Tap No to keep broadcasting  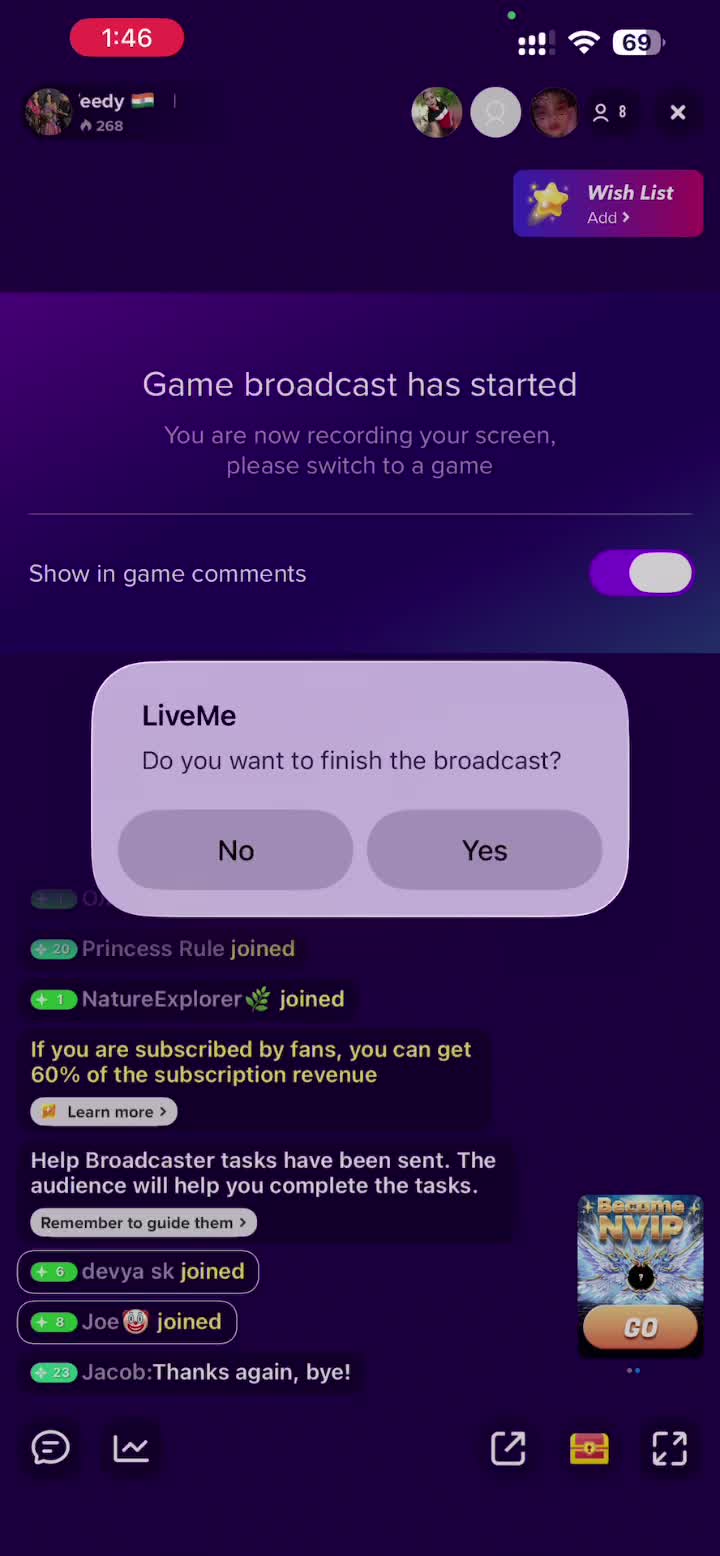click(236, 850)
